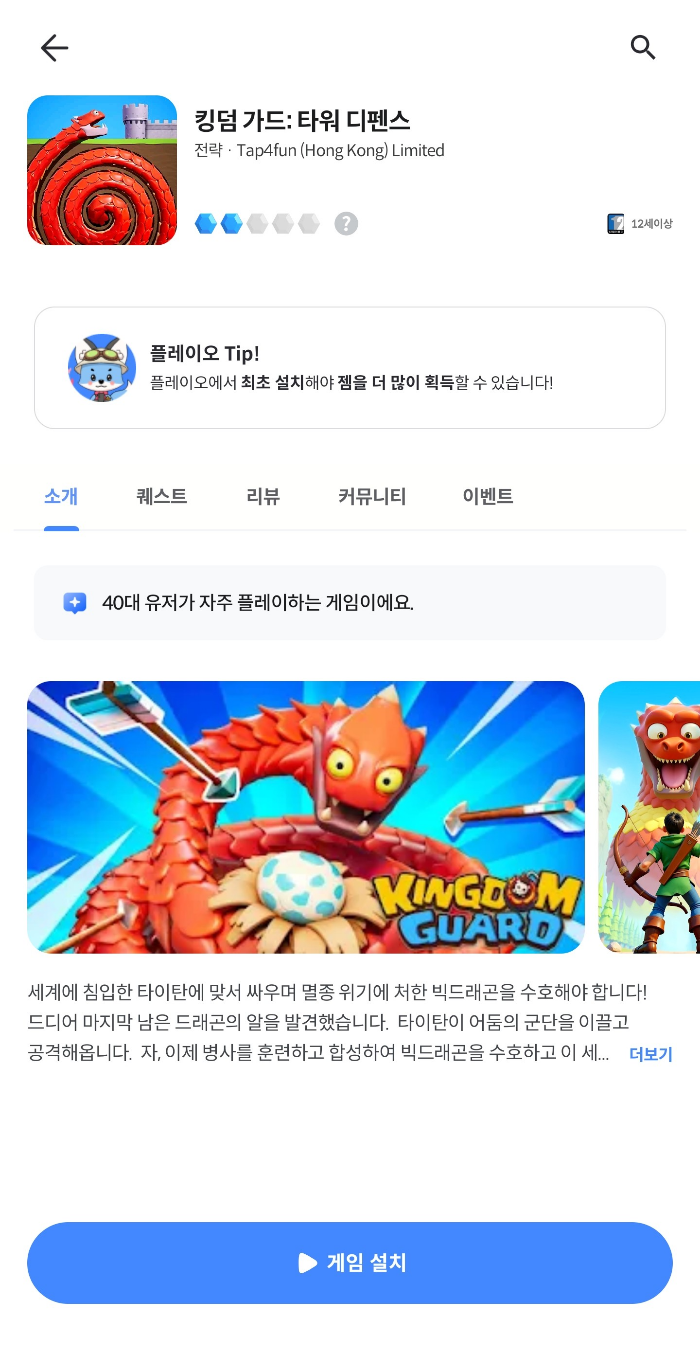700x1372 pixels.
Task: Open the 플레이오 Tip! card
Action: [350, 368]
